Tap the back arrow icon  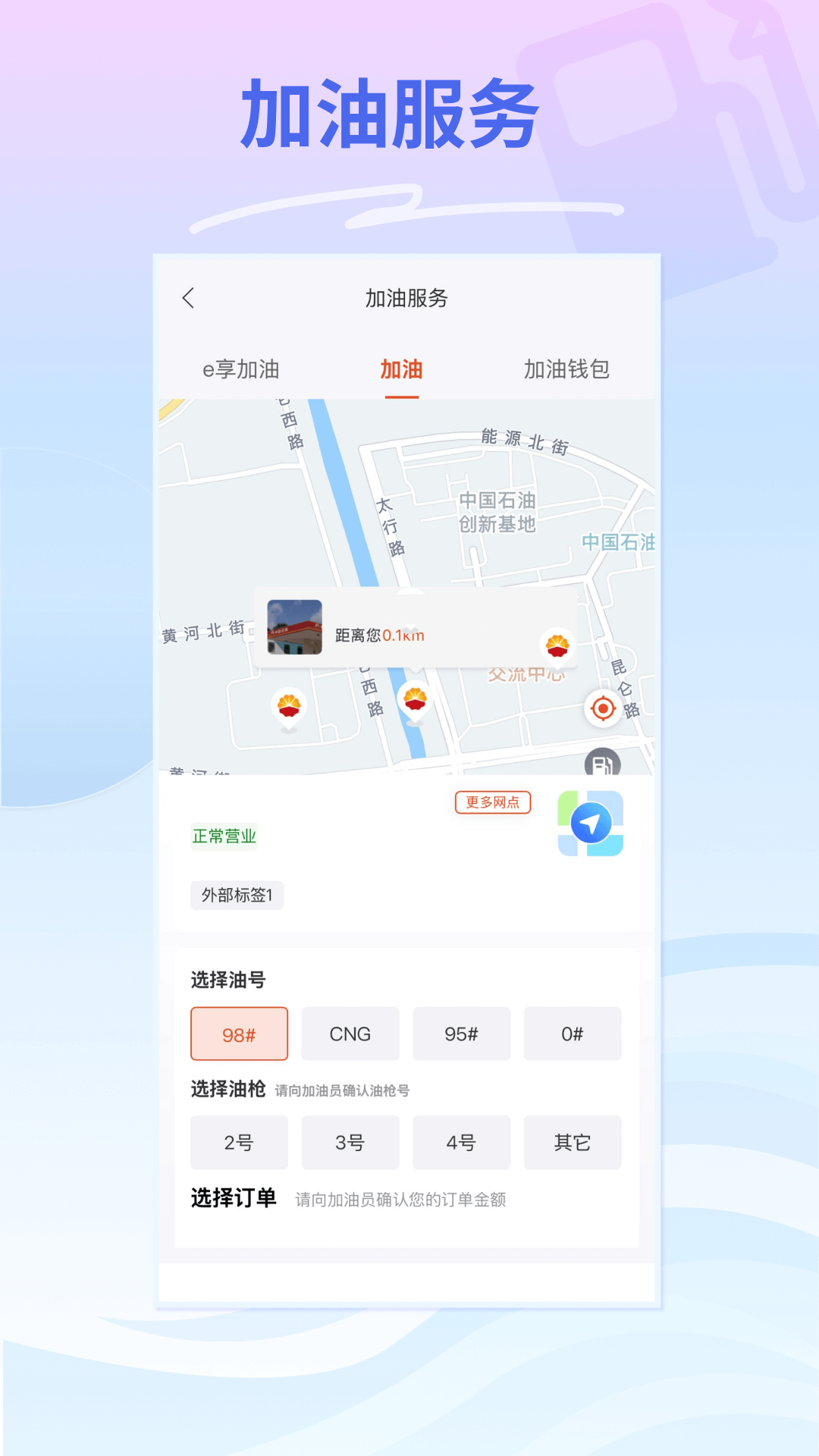click(188, 299)
